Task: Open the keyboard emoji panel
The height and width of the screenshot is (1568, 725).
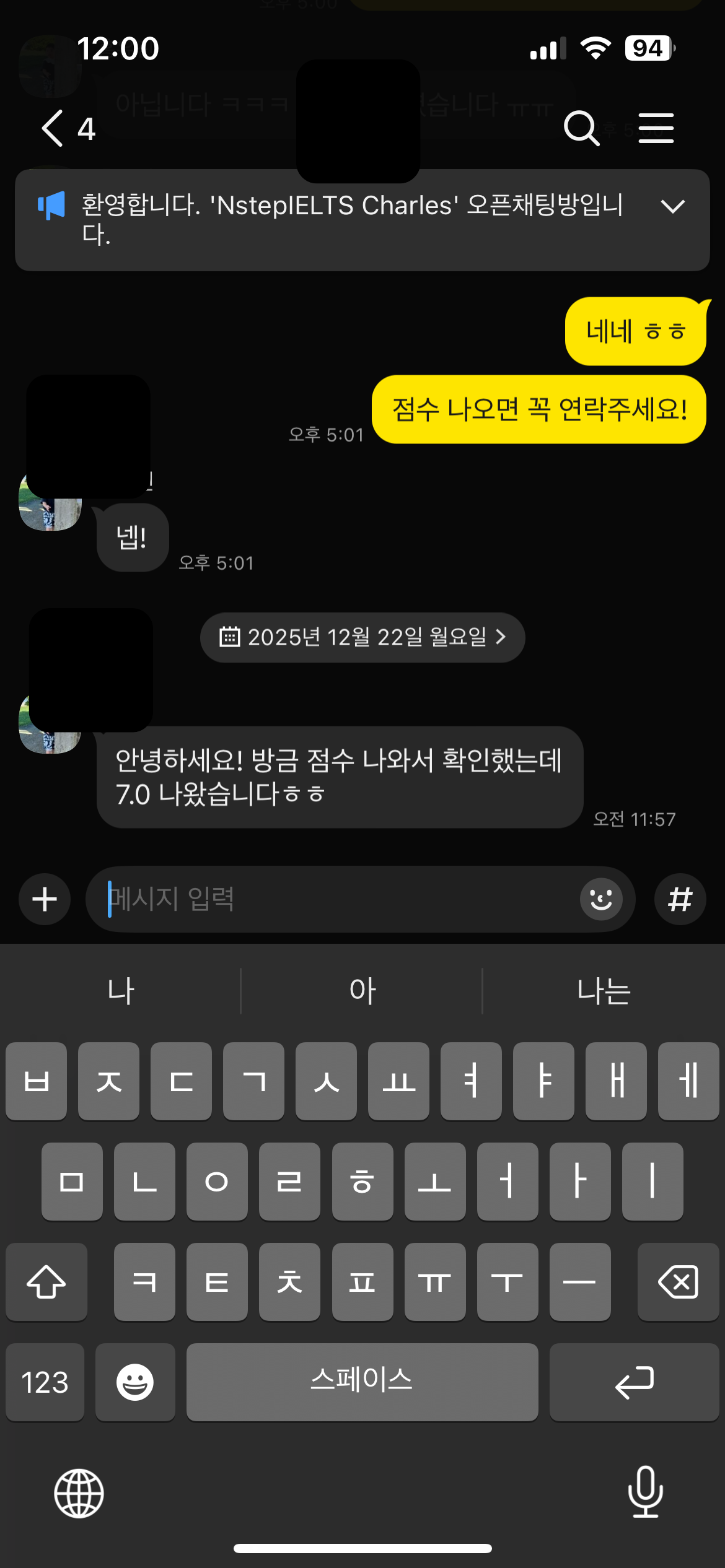Action: [135, 1382]
